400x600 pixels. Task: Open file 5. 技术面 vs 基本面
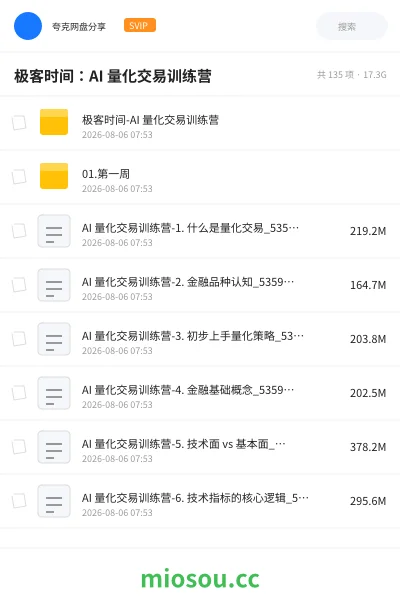pyautogui.click(x=200, y=447)
